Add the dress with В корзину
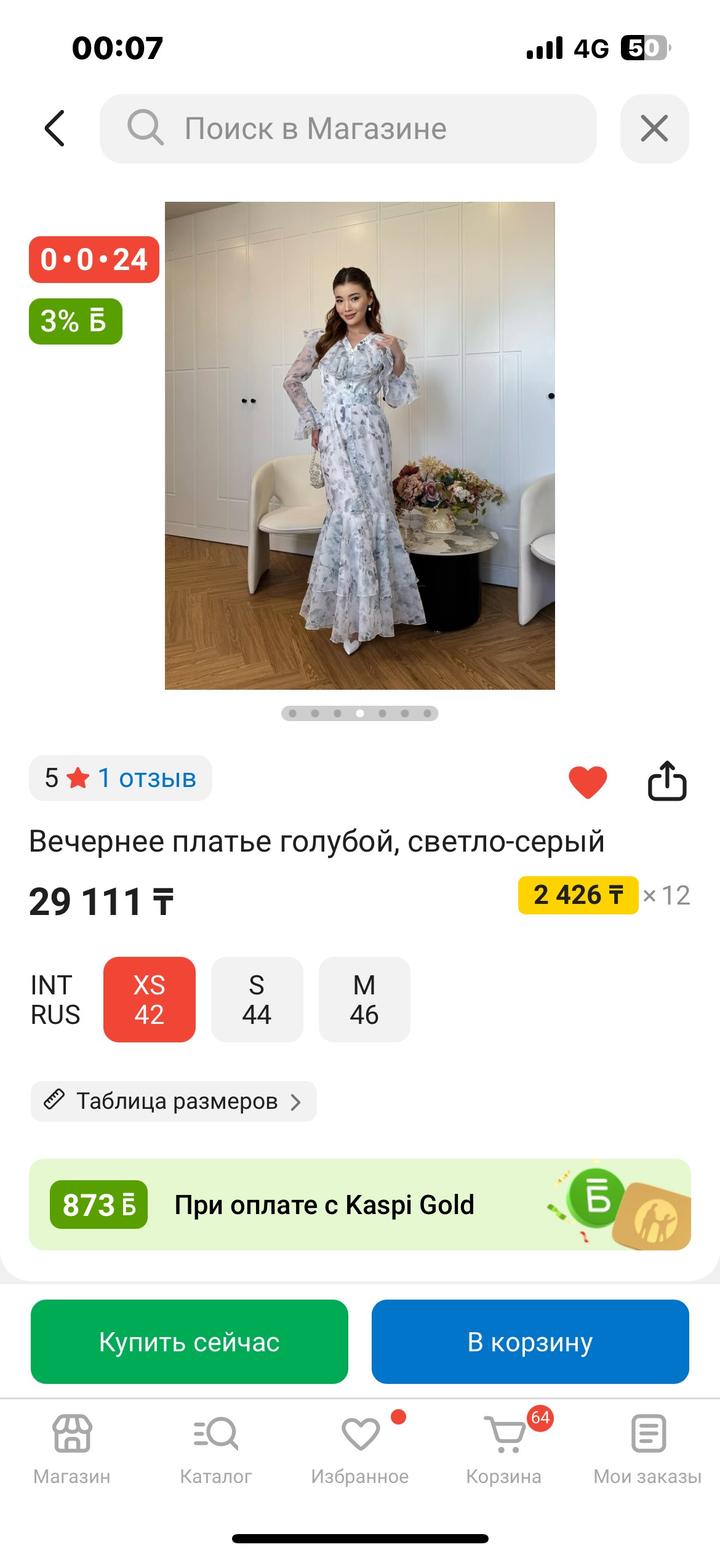The width and height of the screenshot is (720, 1558). (530, 1341)
